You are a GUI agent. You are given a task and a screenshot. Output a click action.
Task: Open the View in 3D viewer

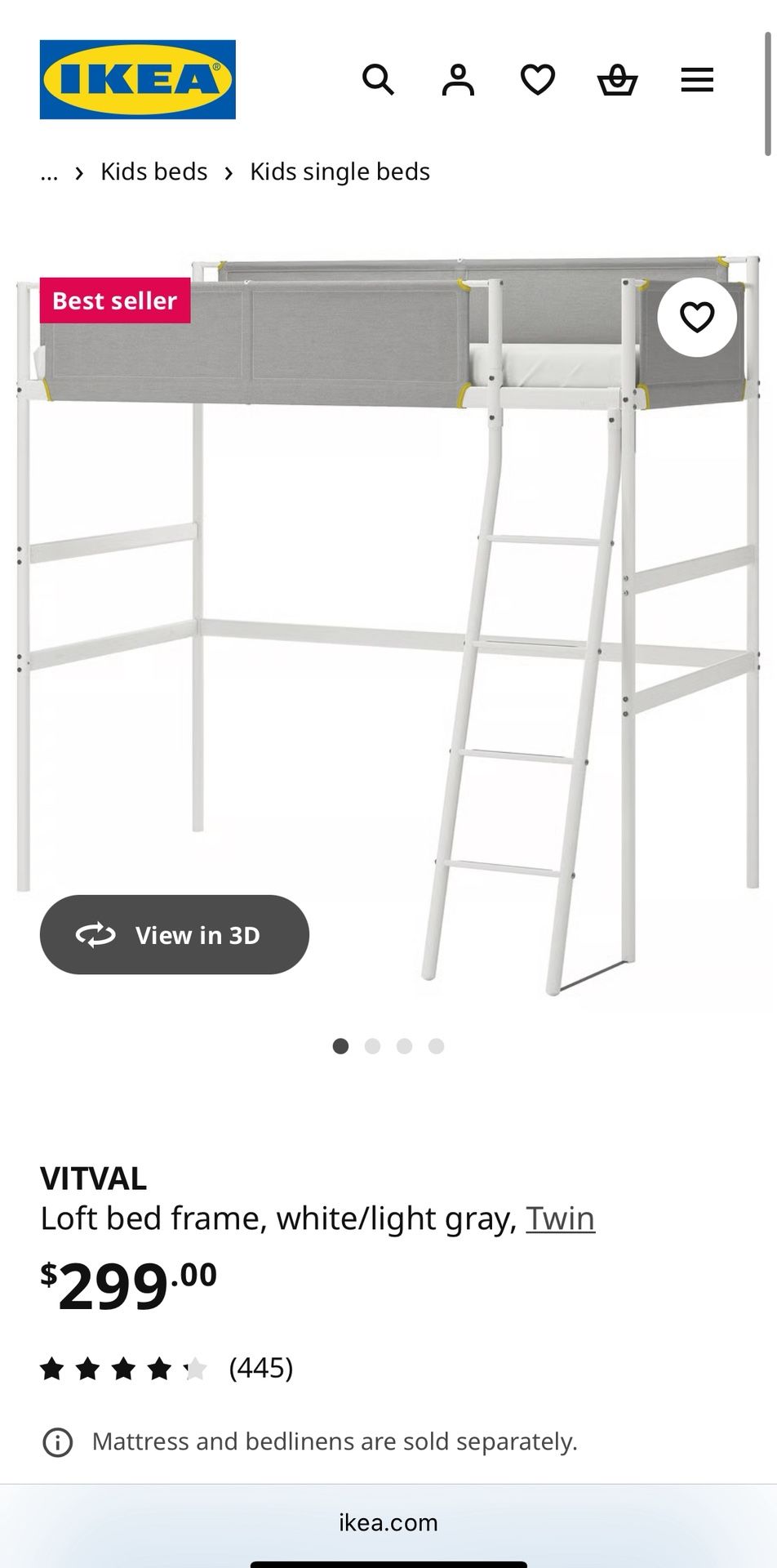pos(174,935)
